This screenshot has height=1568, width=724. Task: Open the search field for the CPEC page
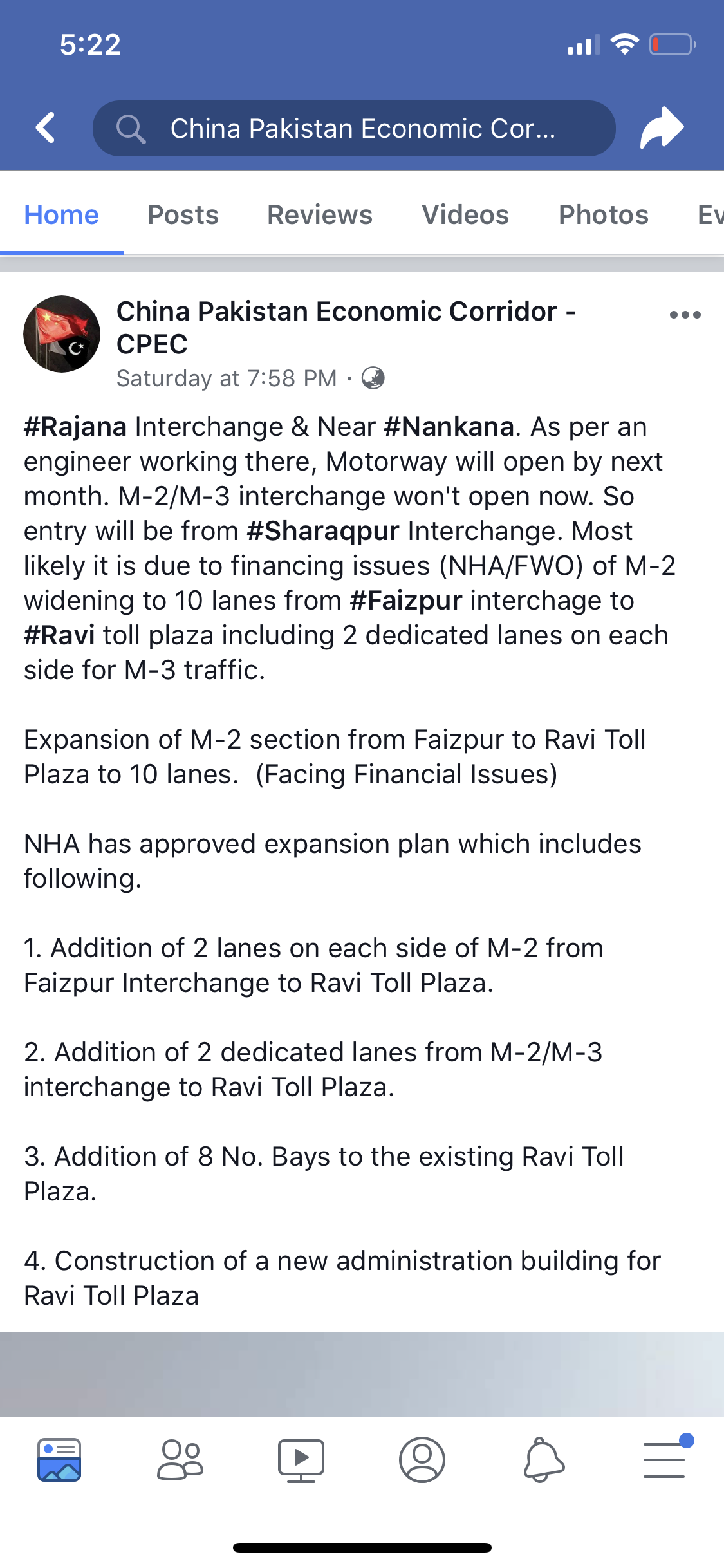[354, 128]
